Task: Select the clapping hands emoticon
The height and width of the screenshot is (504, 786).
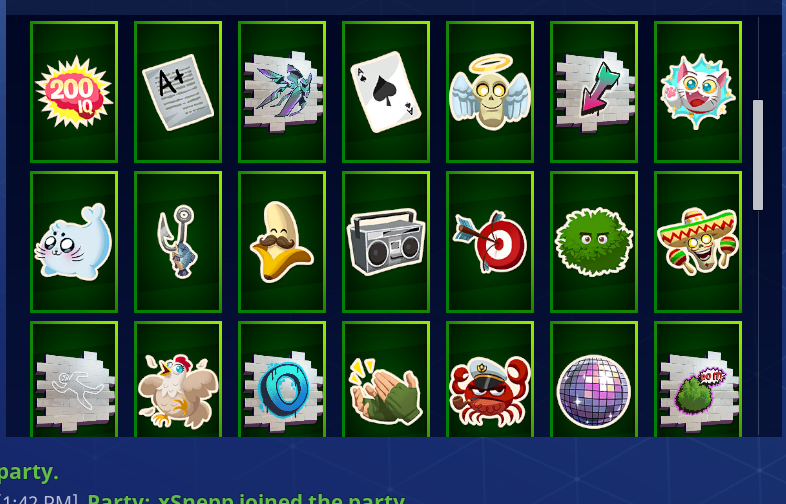Action: [x=386, y=388]
